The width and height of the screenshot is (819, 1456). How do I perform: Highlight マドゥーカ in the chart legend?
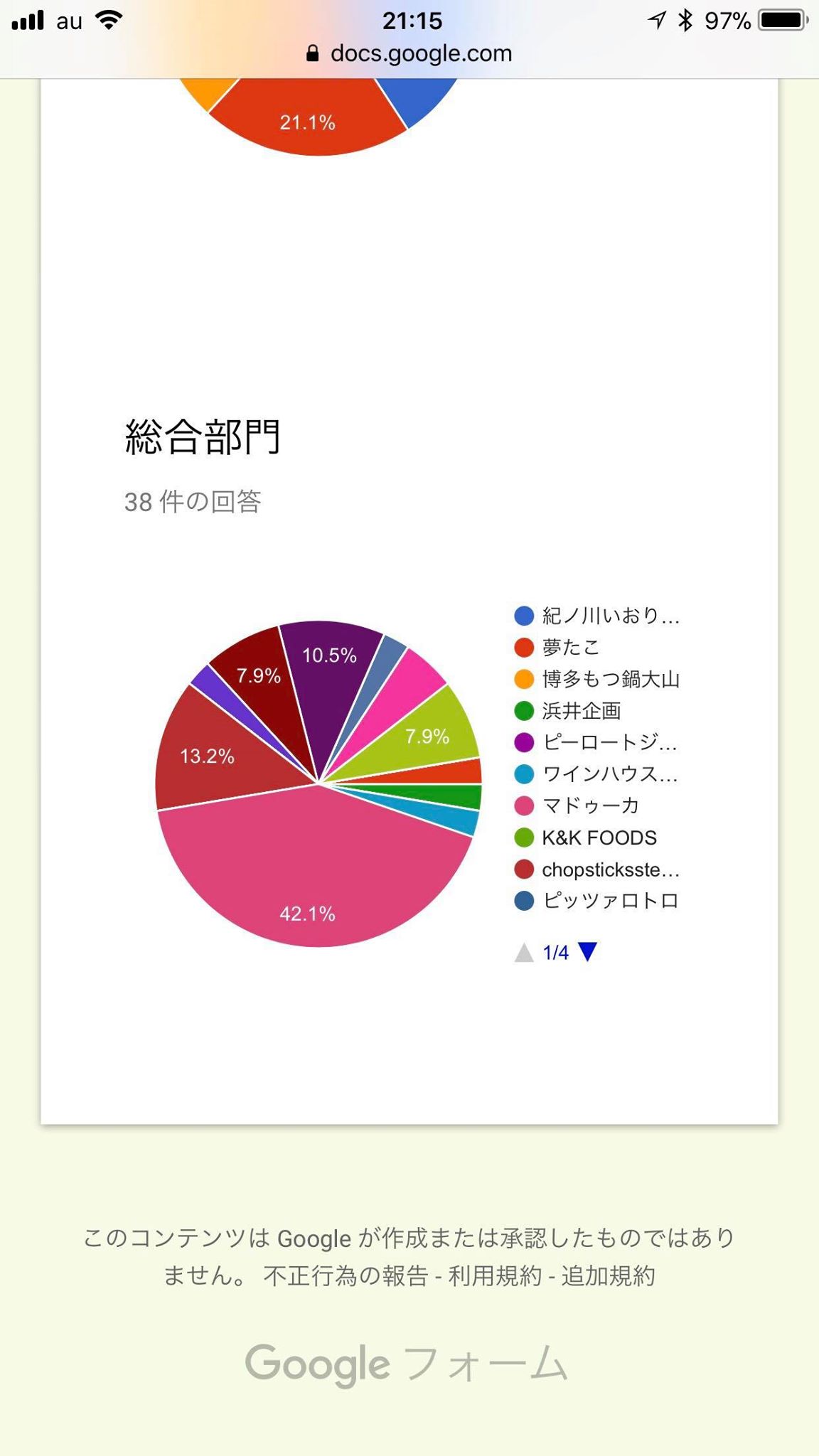click(x=590, y=805)
